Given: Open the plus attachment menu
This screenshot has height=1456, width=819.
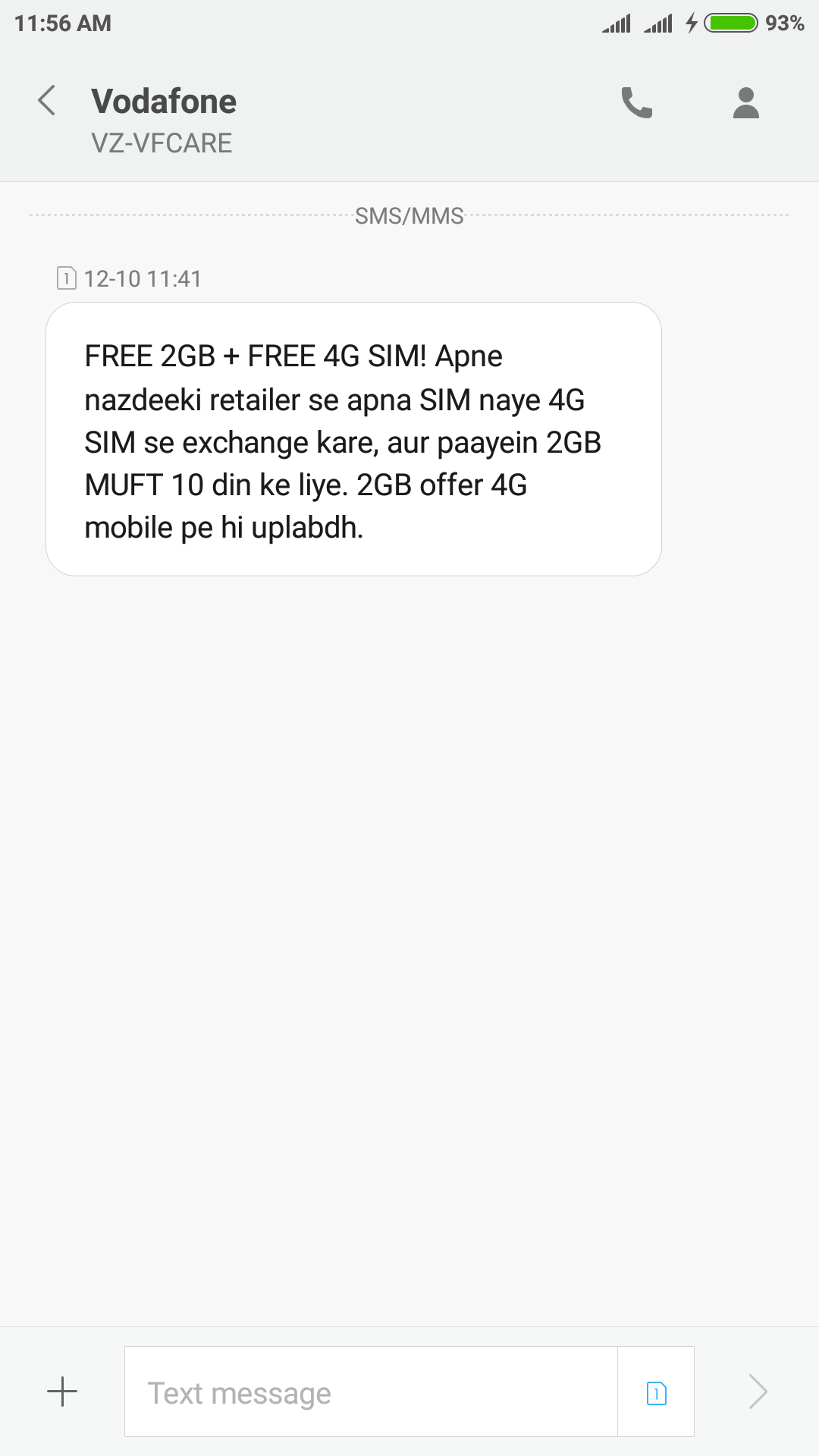Looking at the screenshot, I should [x=62, y=1392].
